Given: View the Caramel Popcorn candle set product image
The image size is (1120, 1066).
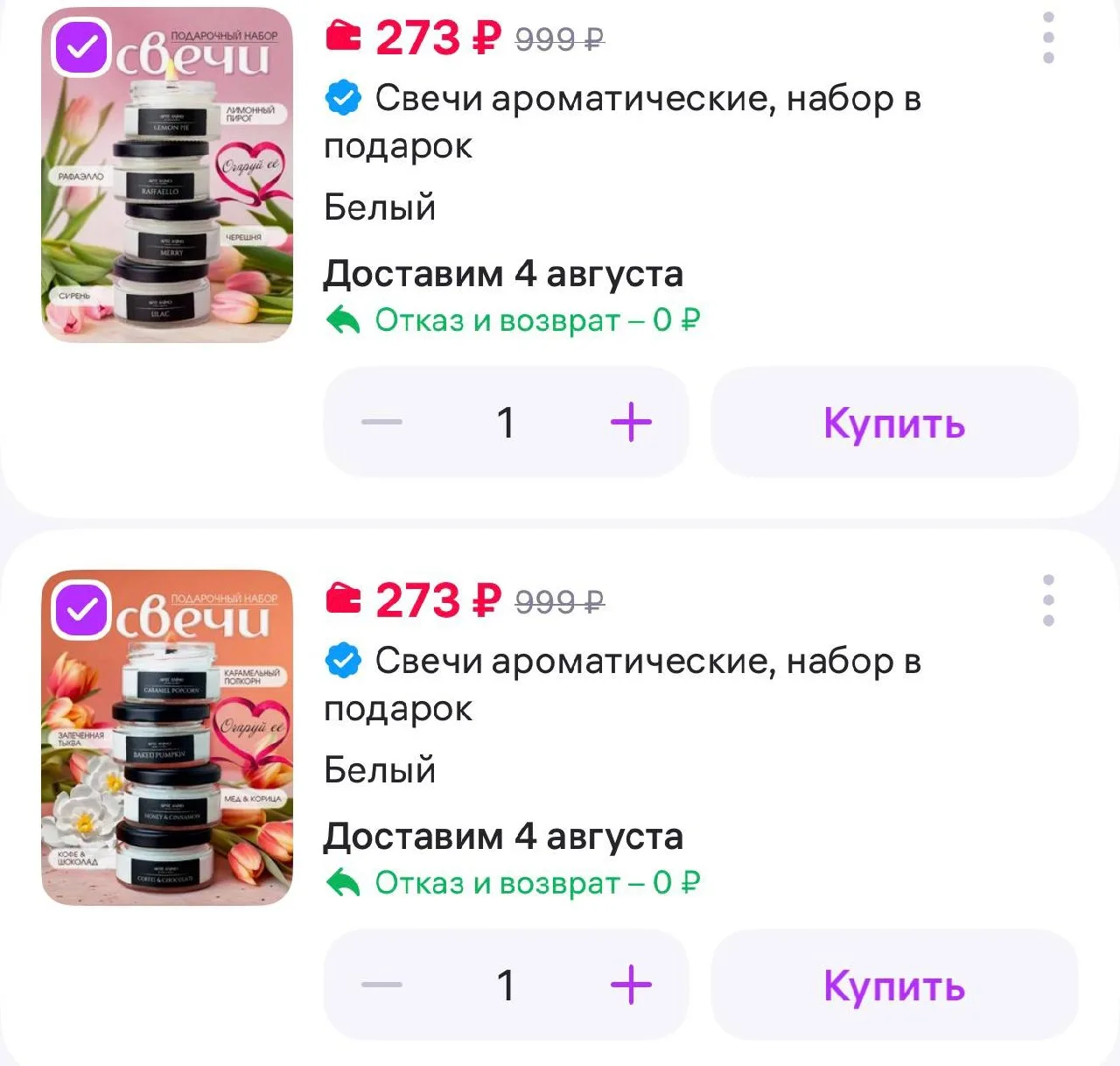Looking at the screenshot, I should click(167, 738).
